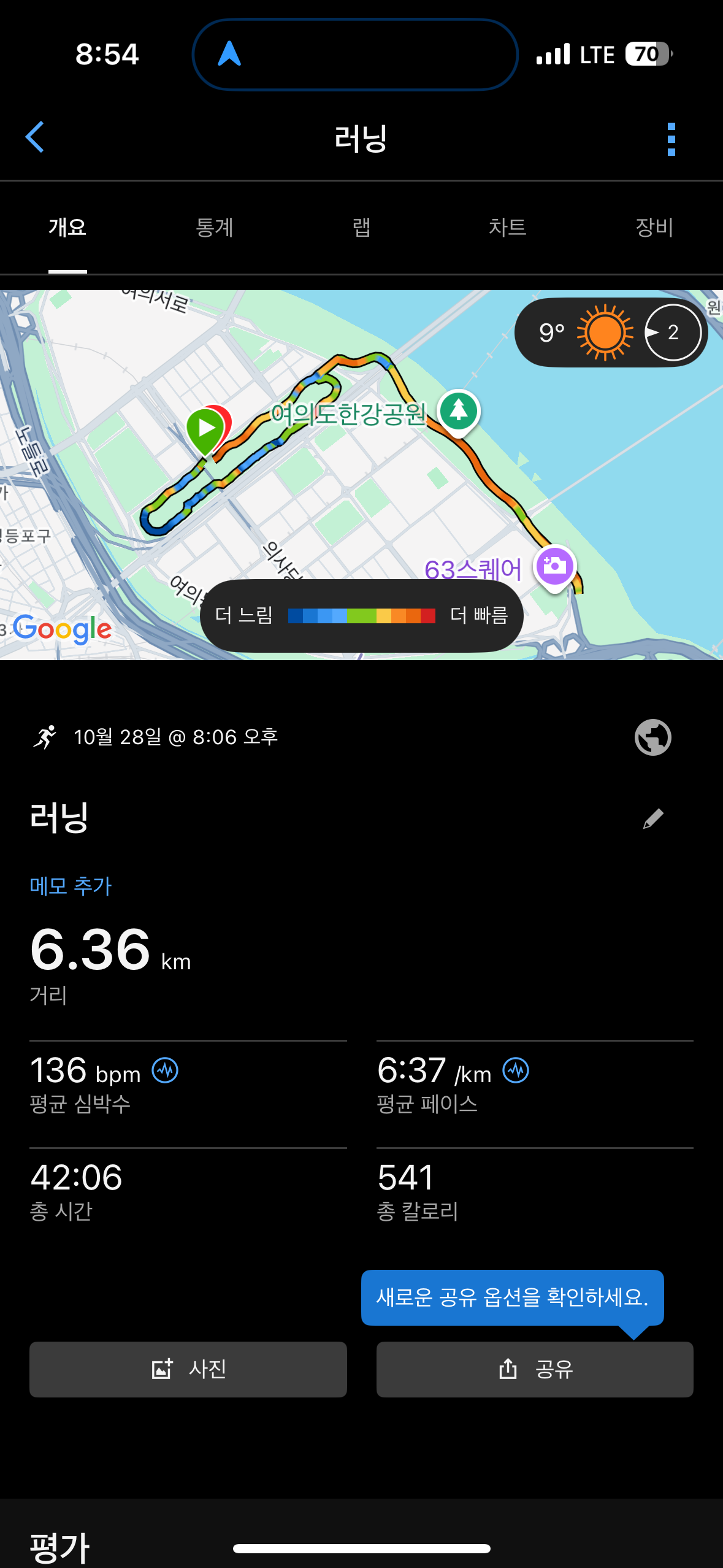
Task: Expand the weather detail chevron showing 2
Action: point(672,332)
